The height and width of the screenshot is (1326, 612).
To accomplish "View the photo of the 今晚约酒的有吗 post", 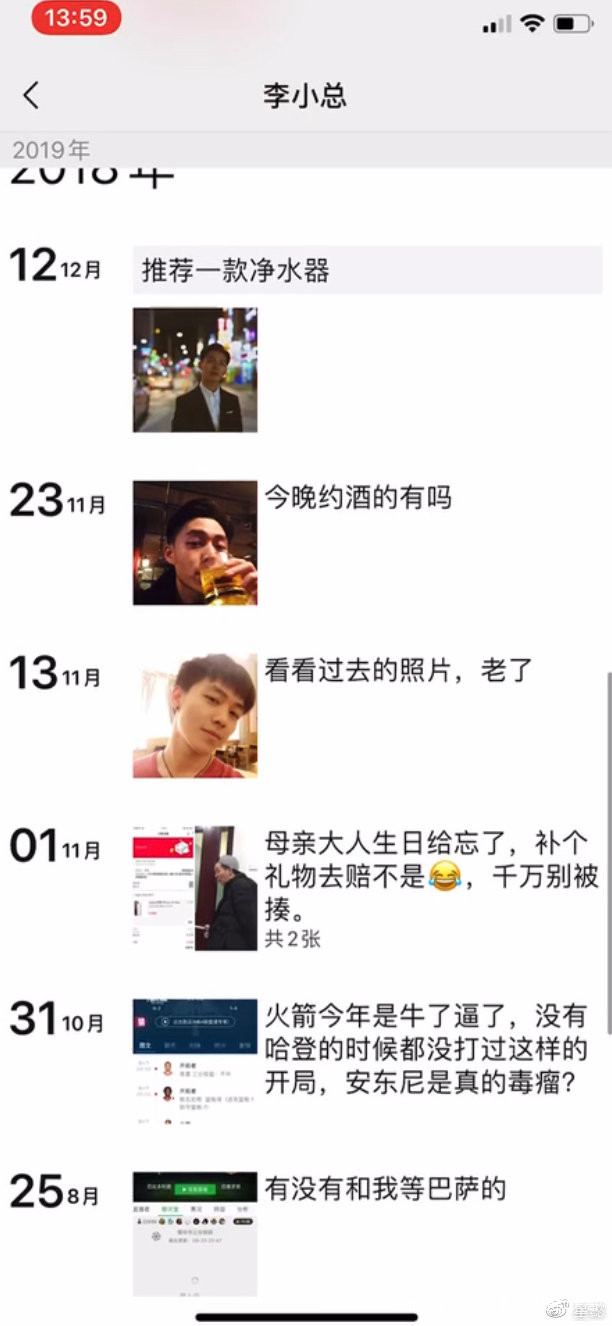I will (x=195, y=543).
